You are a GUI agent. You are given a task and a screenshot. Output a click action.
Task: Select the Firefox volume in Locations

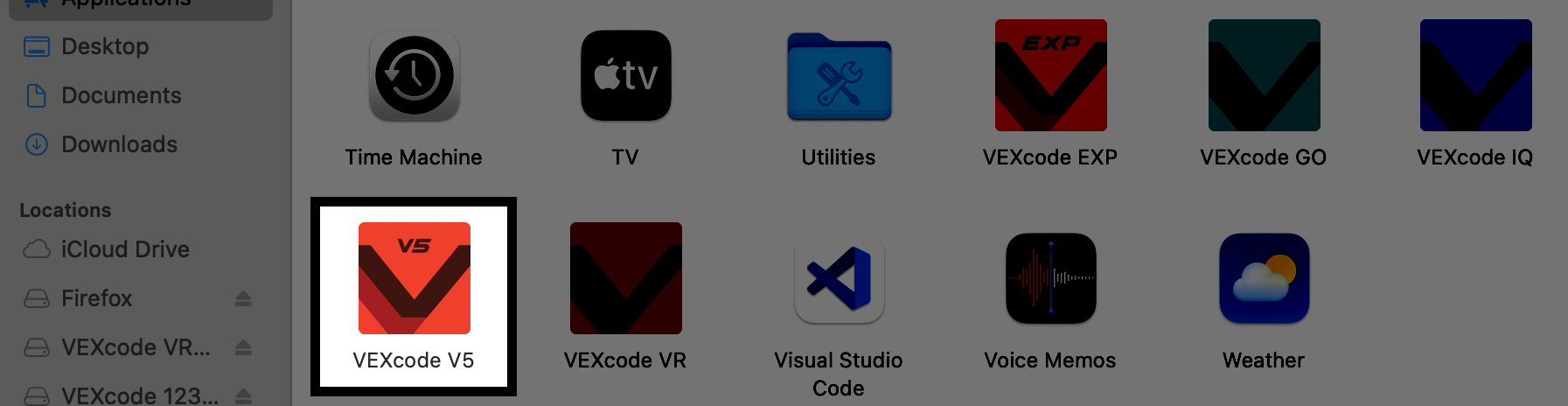(96, 298)
